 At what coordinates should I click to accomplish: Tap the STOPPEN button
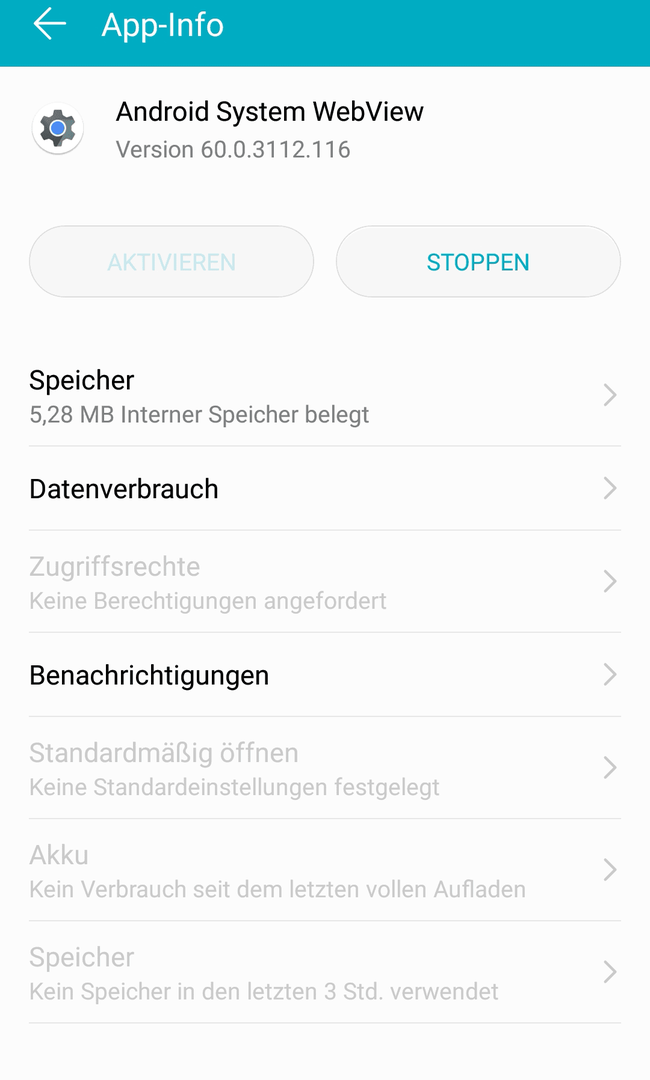point(478,262)
